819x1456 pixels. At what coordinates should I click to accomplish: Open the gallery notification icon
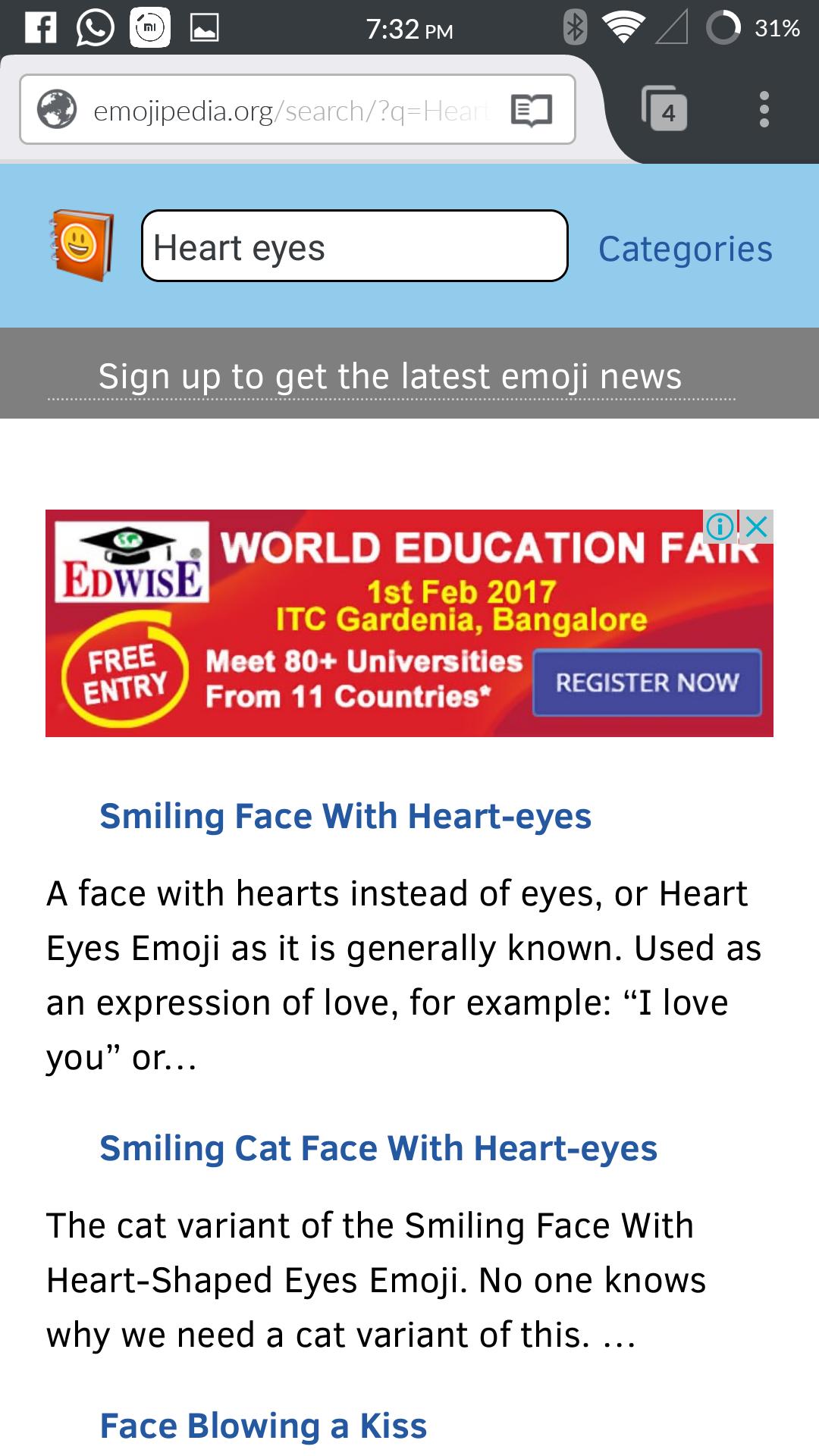(206, 29)
